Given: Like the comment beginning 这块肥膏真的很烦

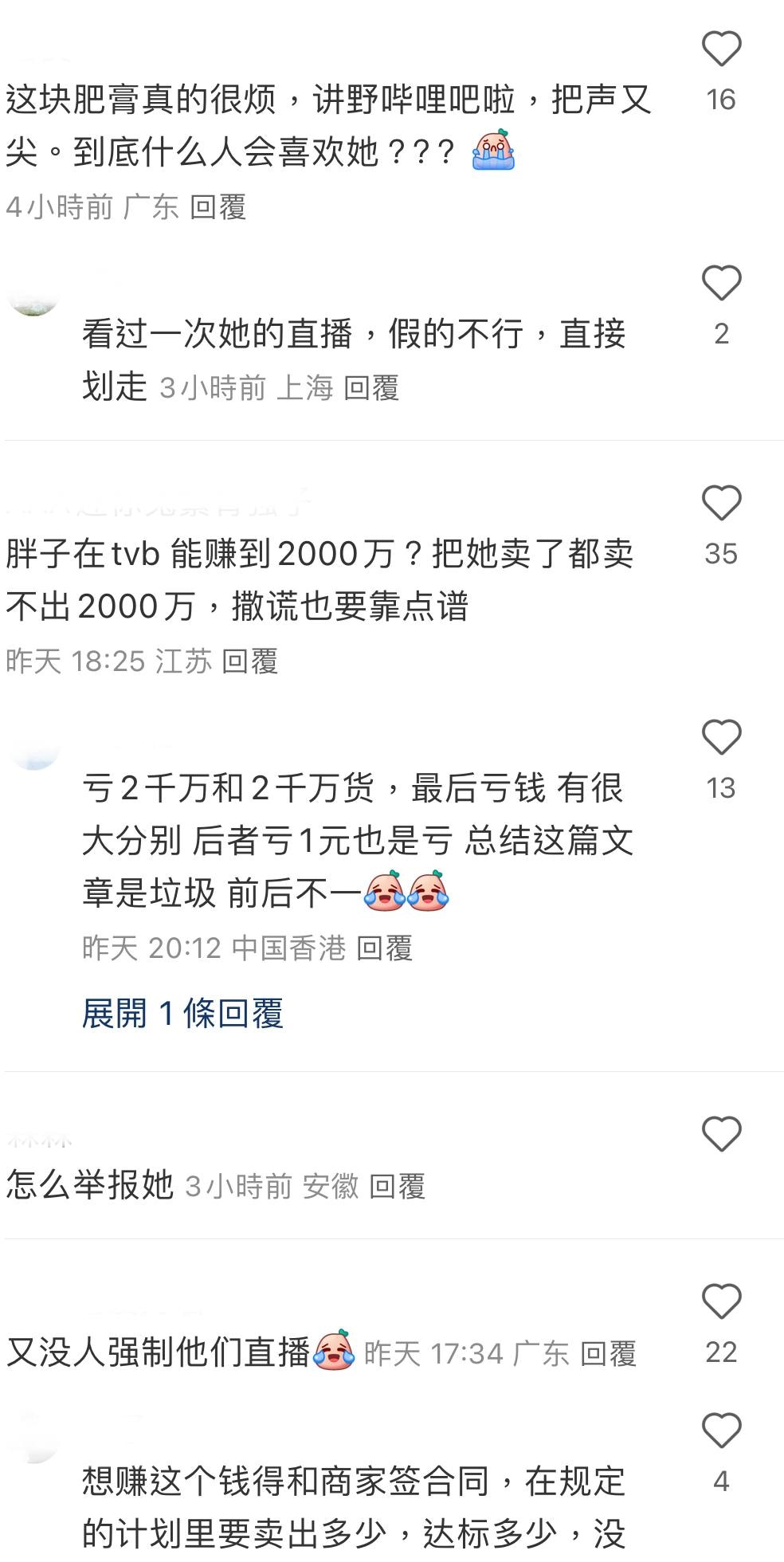Looking at the screenshot, I should click(721, 49).
